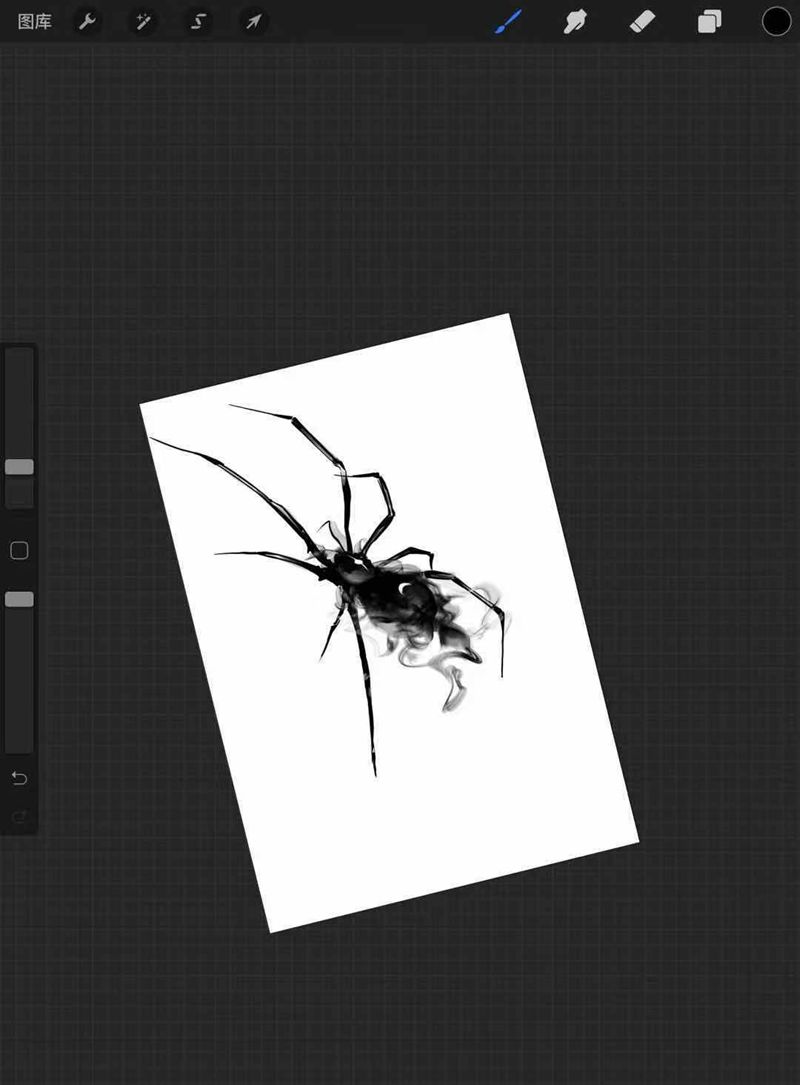
Task: Tap the brush size slider
Action: point(19,467)
